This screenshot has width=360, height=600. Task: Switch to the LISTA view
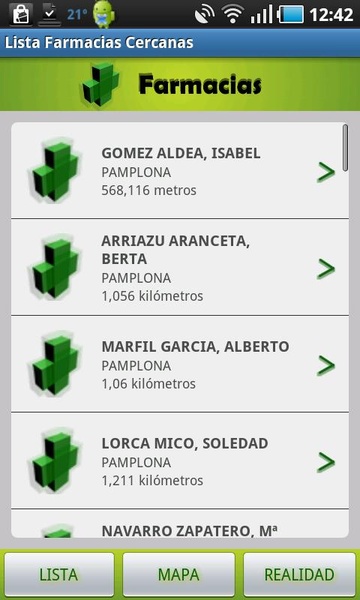click(59, 574)
